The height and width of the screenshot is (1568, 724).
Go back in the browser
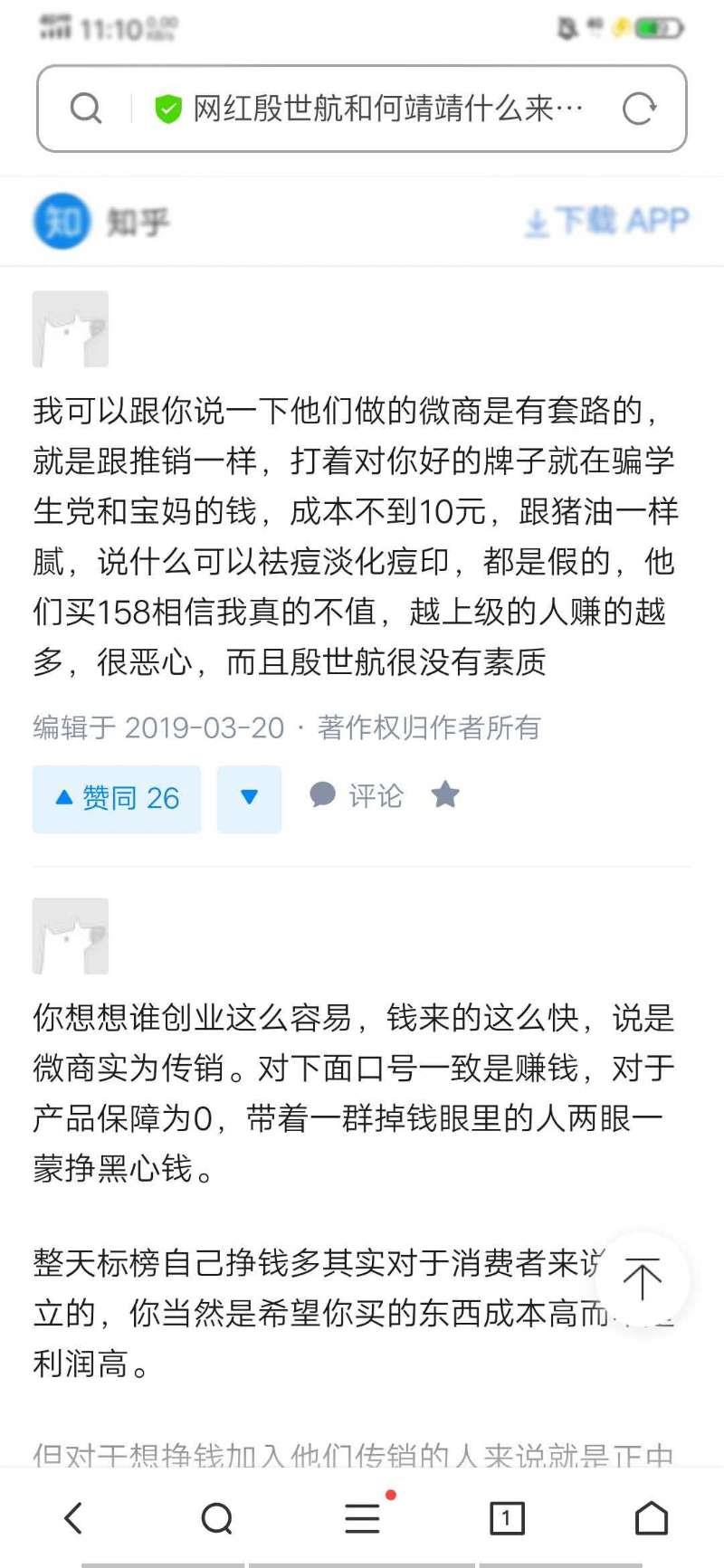click(73, 1517)
